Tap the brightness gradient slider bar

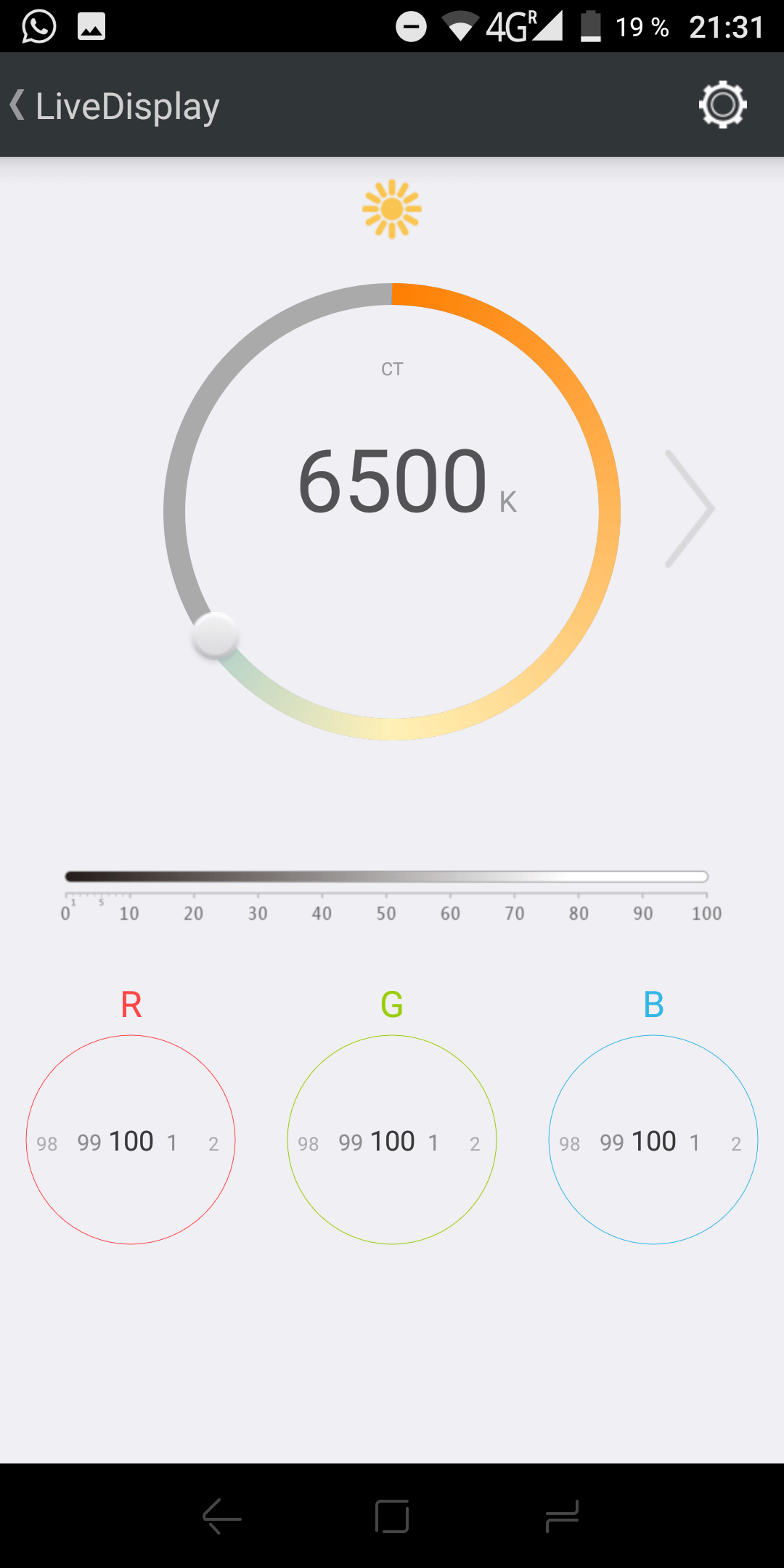pyautogui.click(x=386, y=876)
